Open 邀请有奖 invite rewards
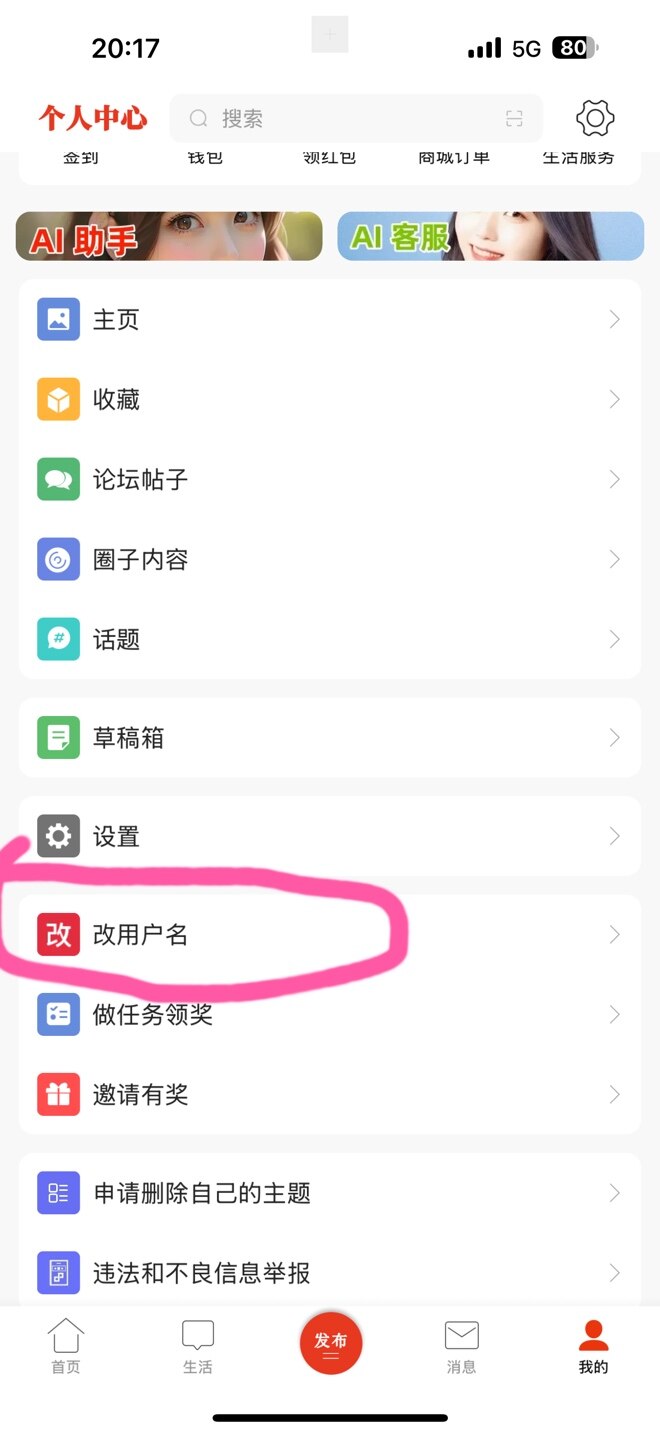 point(329,1095)
